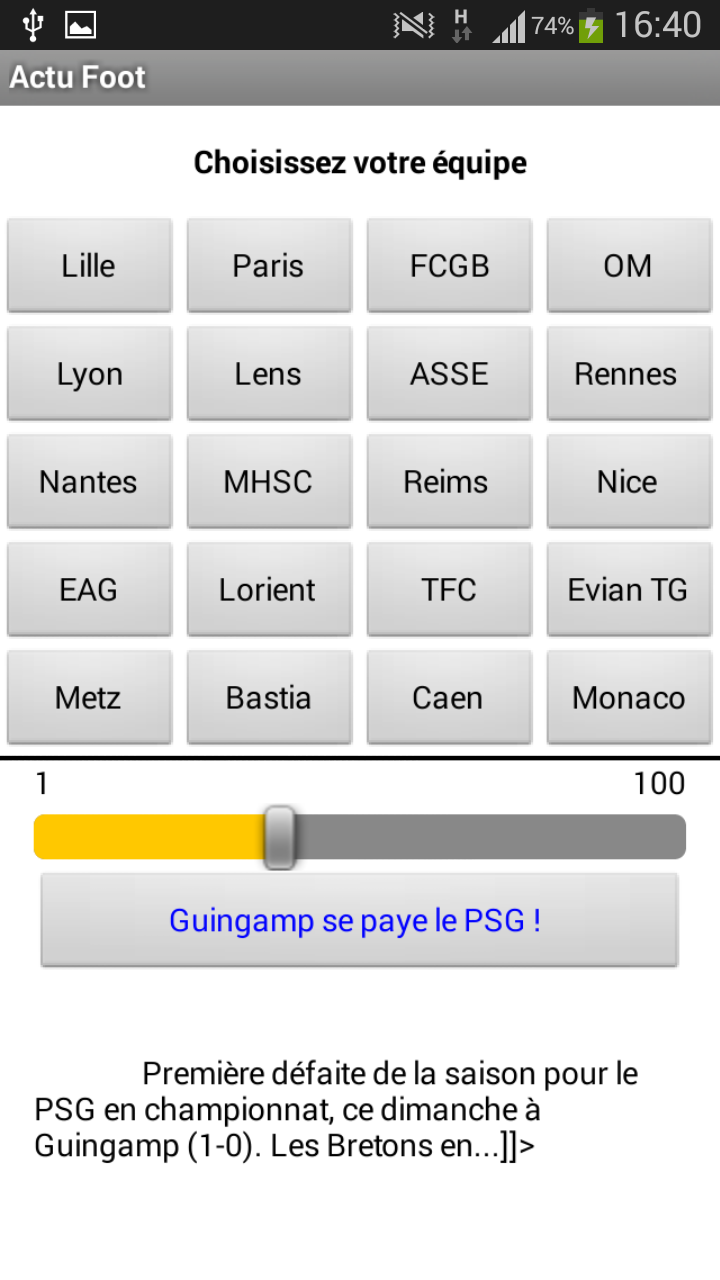This screenshot has height=1280, width=720.
Task: Select Lyon from the team grid
Action: 89,374
